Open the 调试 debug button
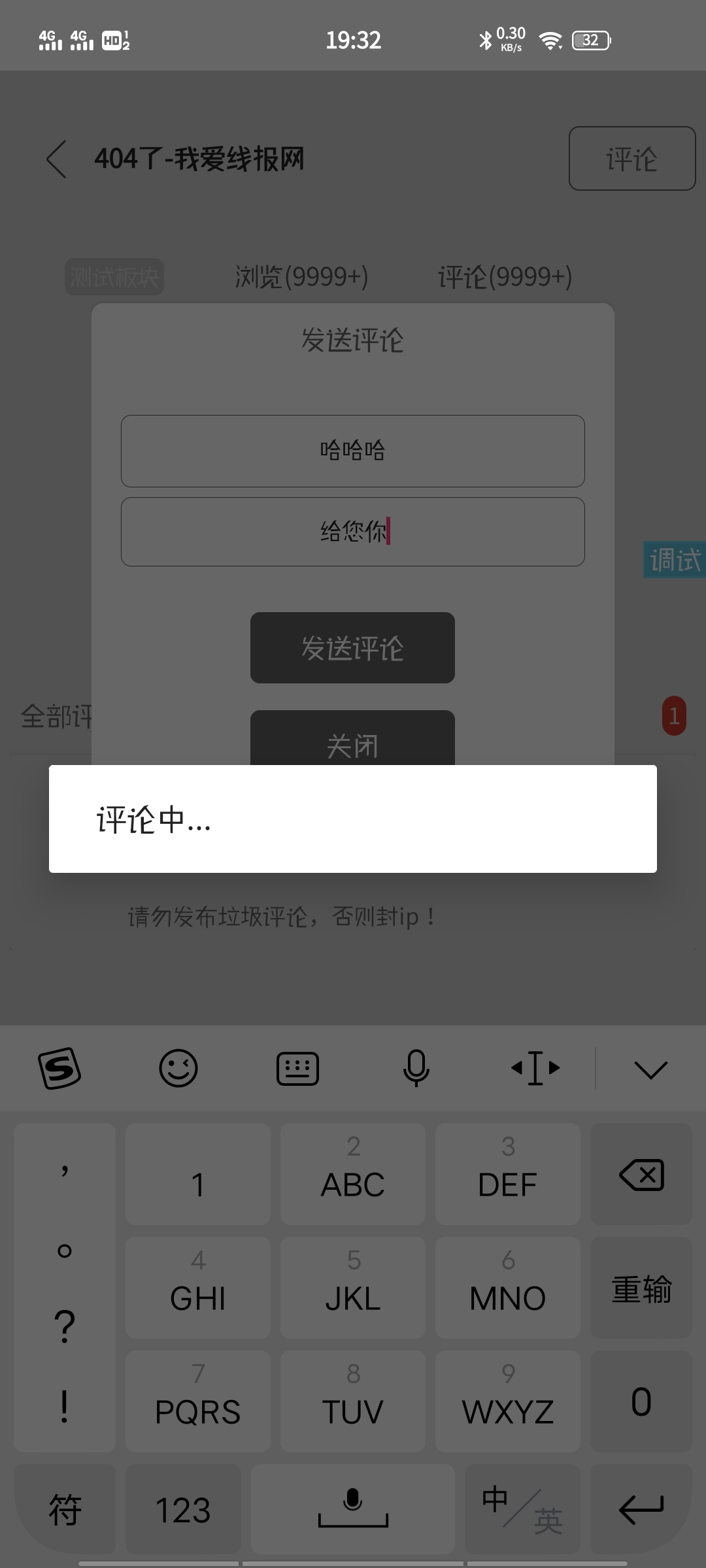 click(675, 560)
